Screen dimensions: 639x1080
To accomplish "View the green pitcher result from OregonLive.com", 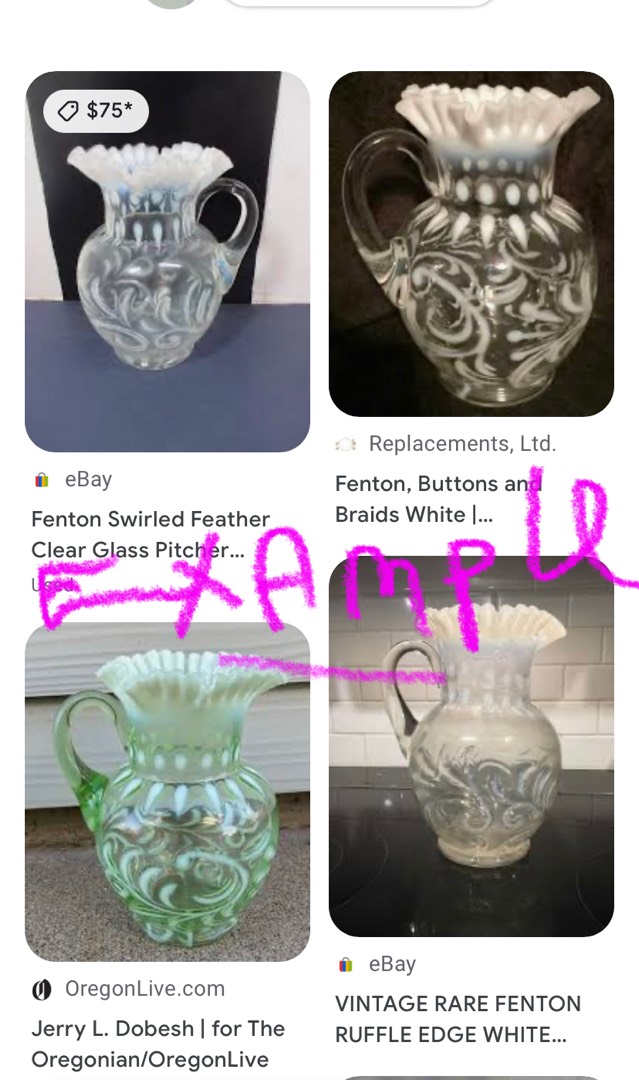I will pos(167,792).
